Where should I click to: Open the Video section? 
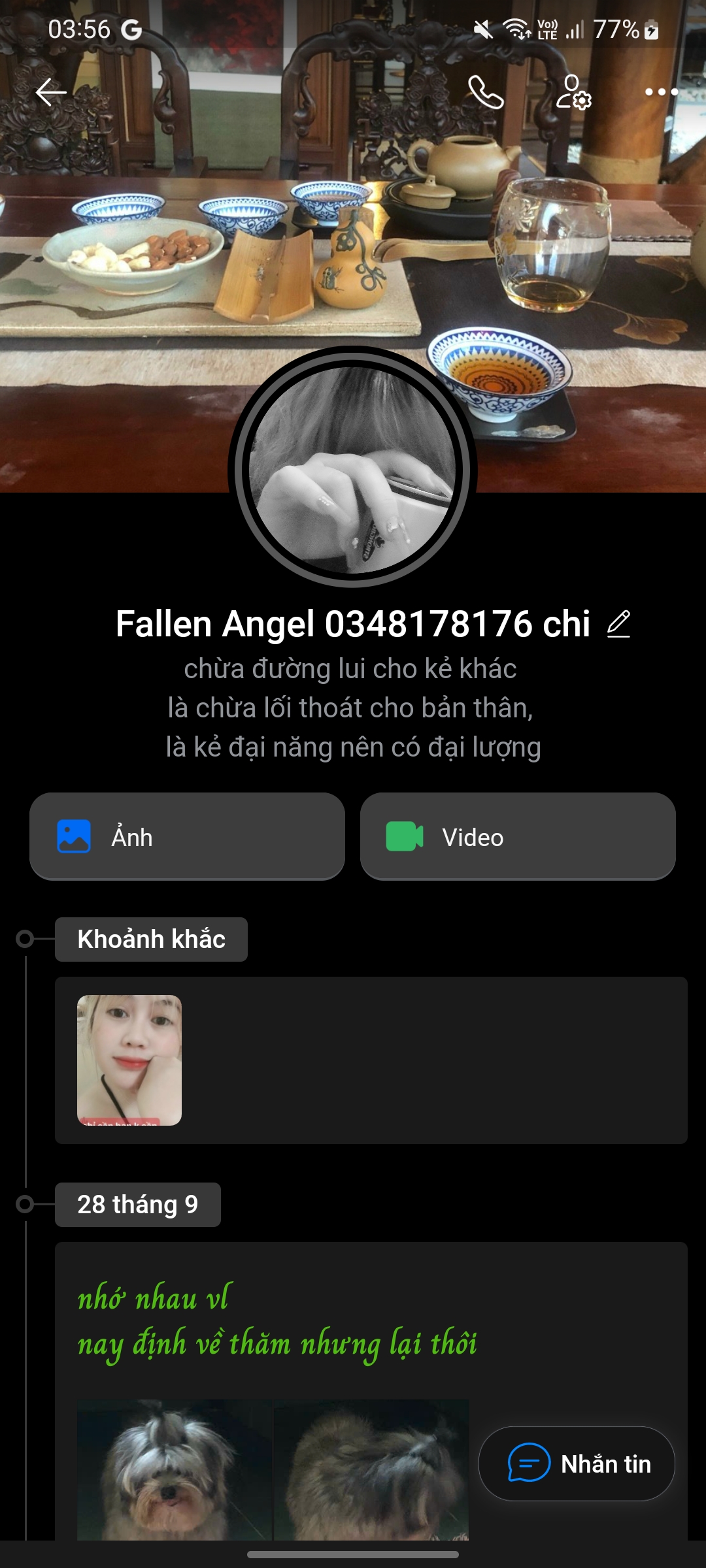pyautogui.click(x=518, y=837)
